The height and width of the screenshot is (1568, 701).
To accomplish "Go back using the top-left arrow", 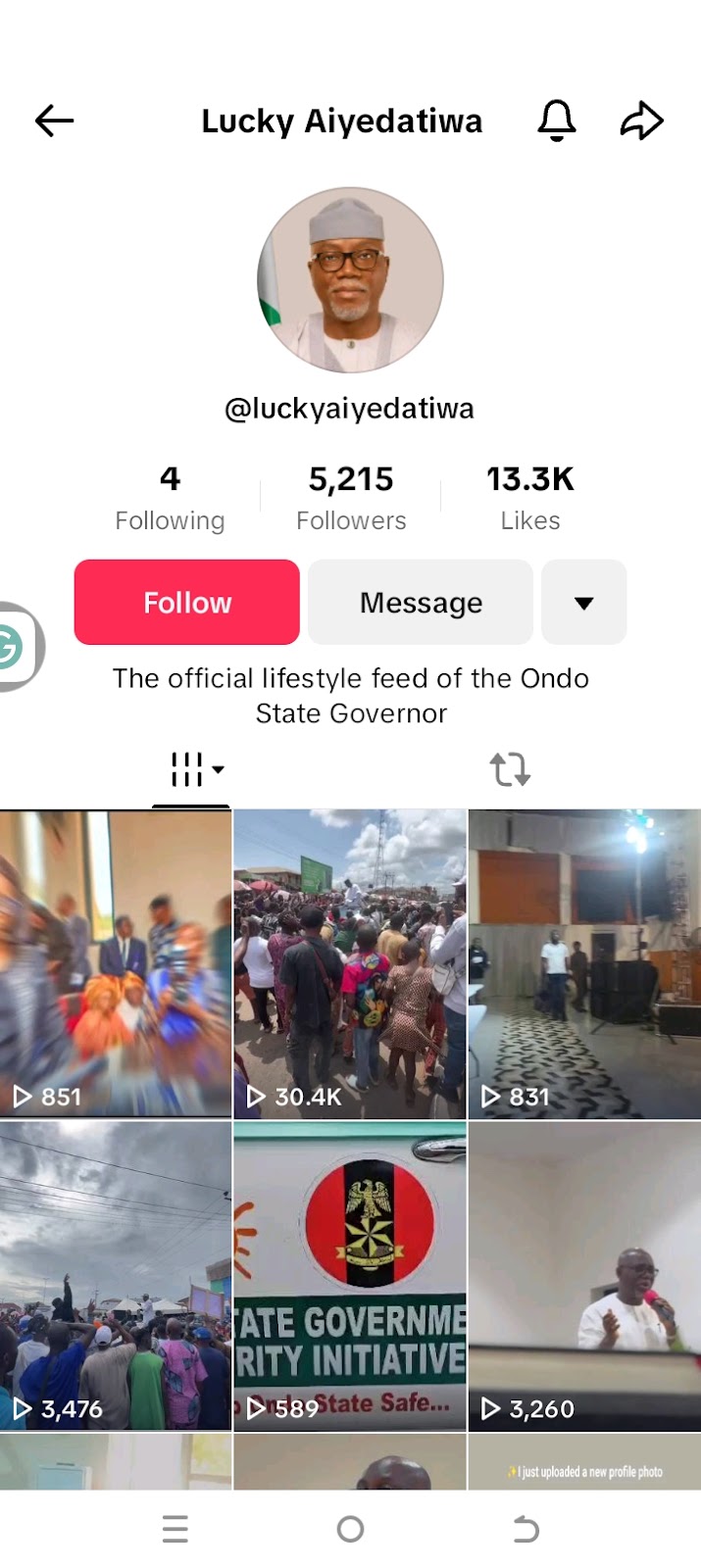I will 55,121.
